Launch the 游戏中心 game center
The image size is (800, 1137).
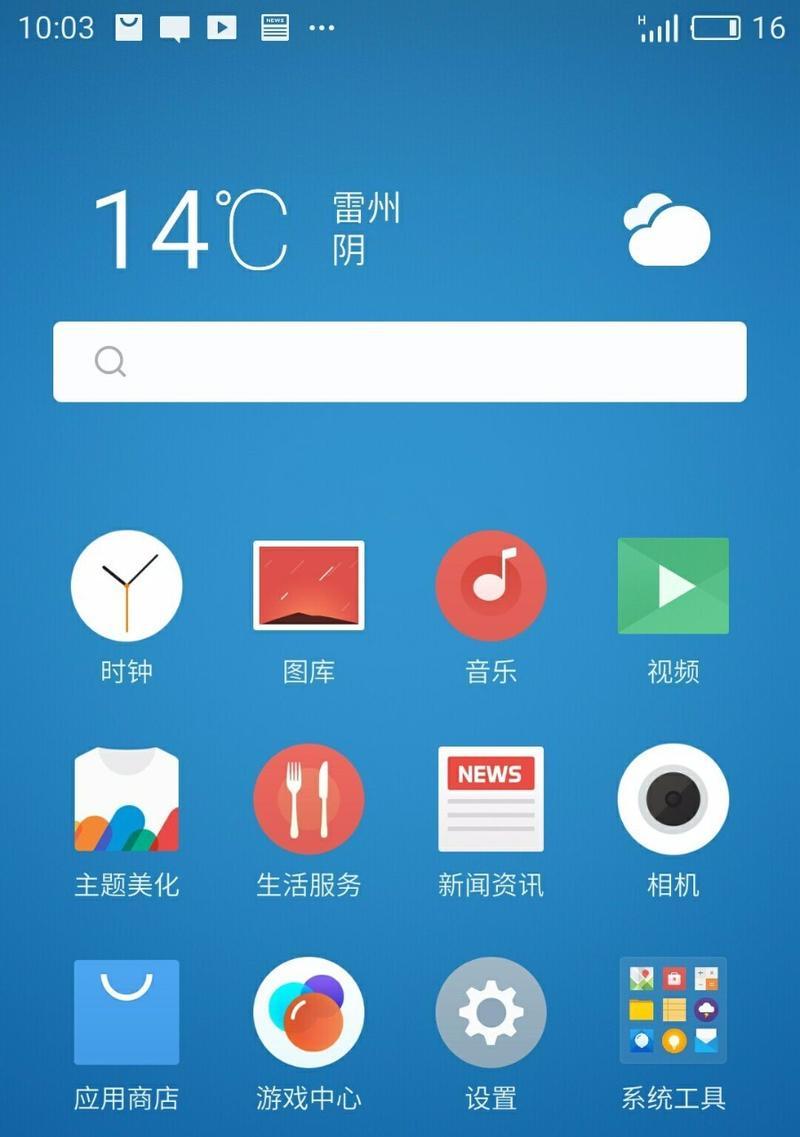coord(309,1012)
